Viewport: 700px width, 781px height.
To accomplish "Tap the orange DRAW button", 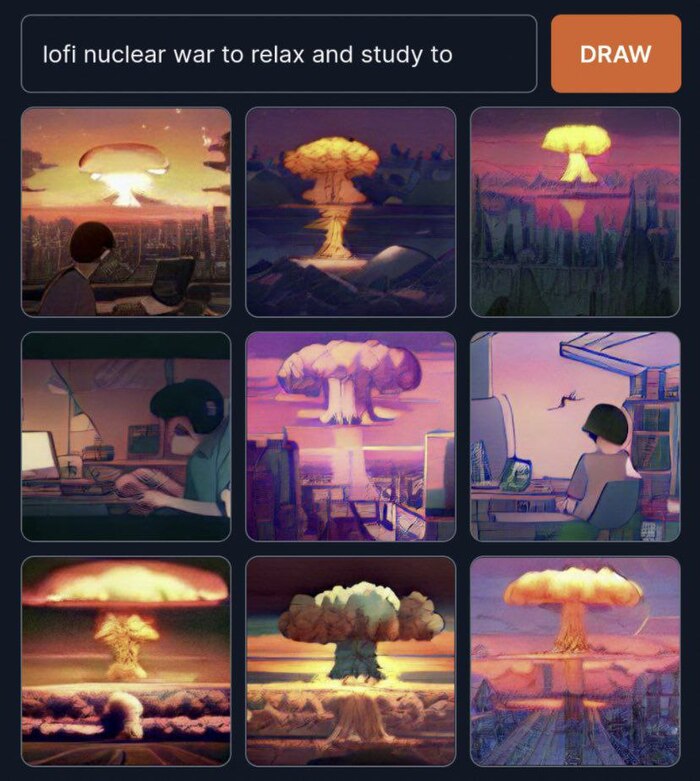I will pos(615,54).
